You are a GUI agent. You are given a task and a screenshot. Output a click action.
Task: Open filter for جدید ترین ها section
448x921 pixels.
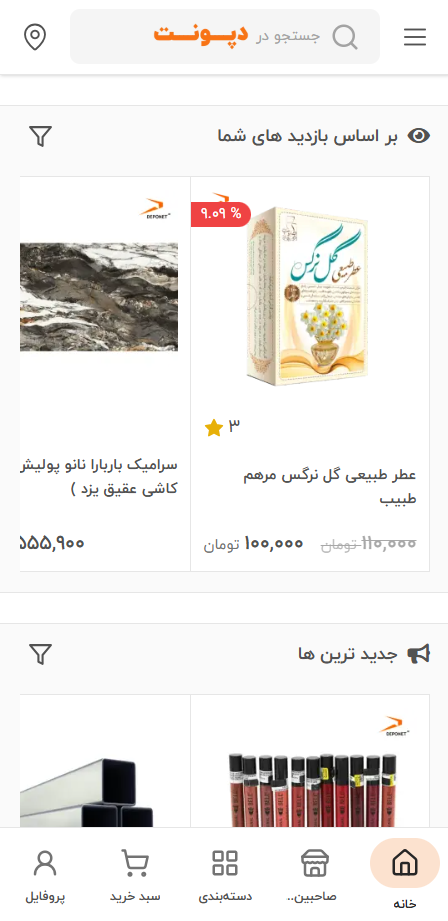tap(41, 654)
